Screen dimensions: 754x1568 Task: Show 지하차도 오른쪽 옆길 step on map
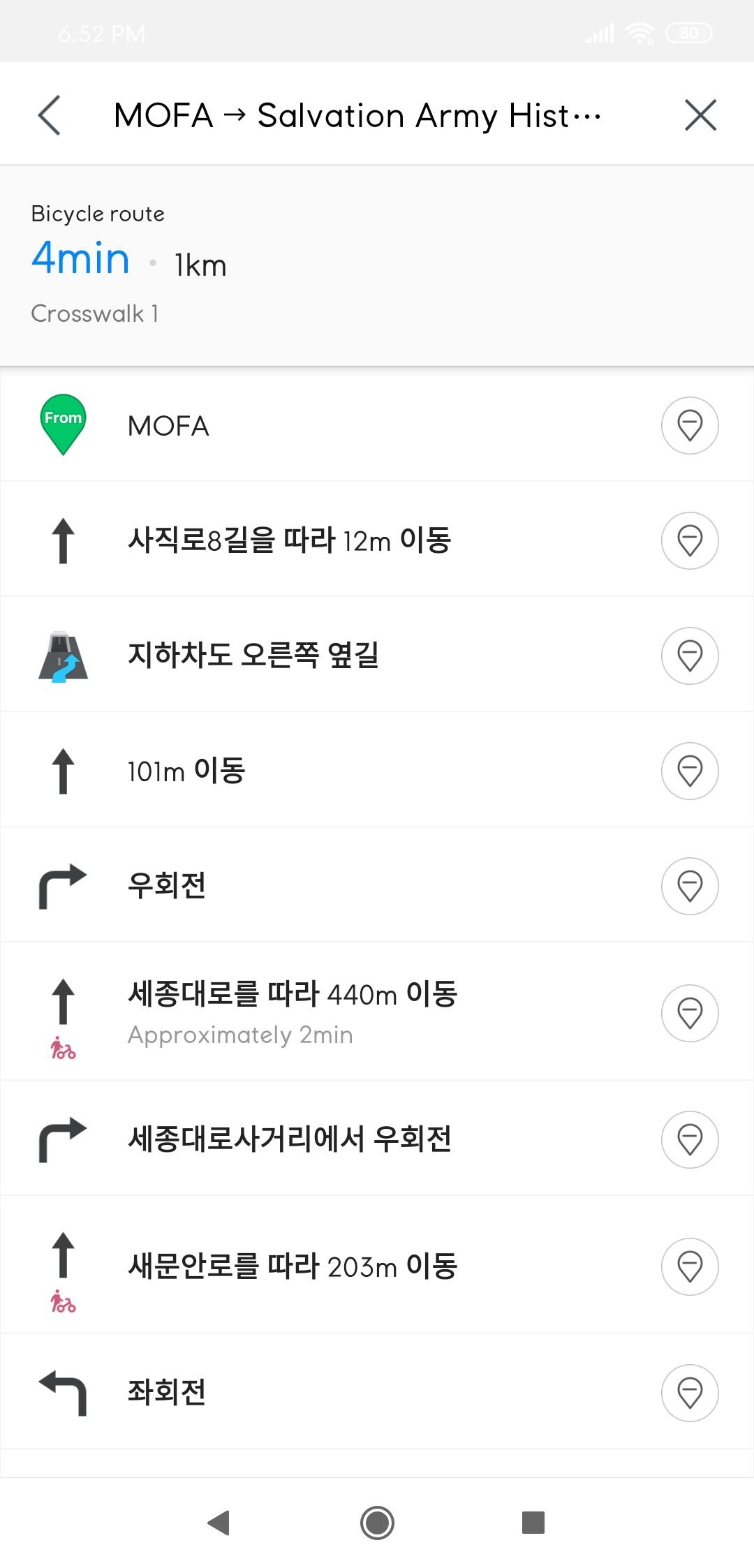coord(690,656)
